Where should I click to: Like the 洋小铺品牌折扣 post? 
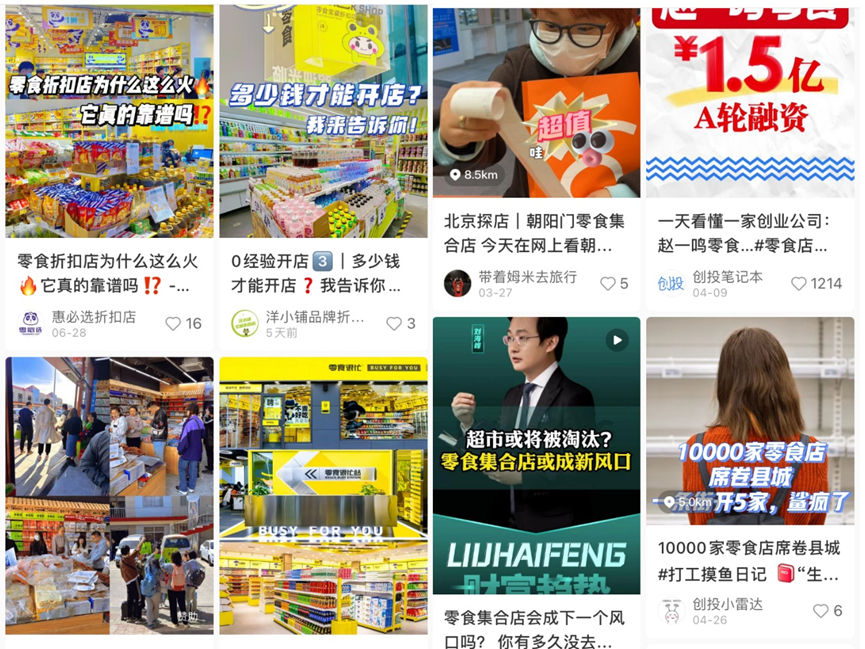tap(390, 324)
